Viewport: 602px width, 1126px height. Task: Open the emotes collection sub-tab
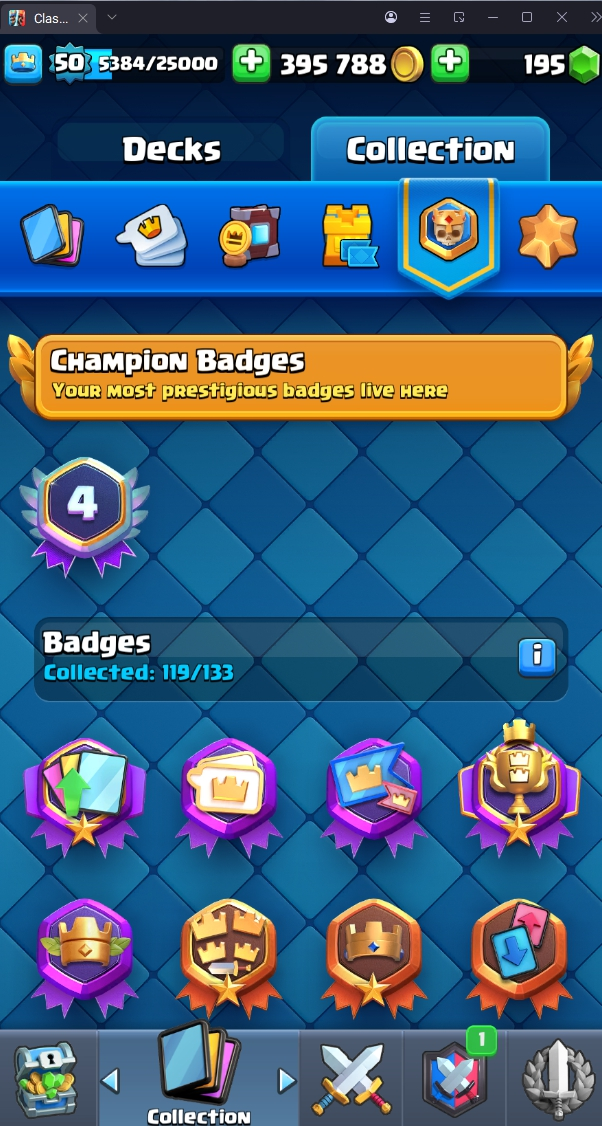tap(151, 237)
